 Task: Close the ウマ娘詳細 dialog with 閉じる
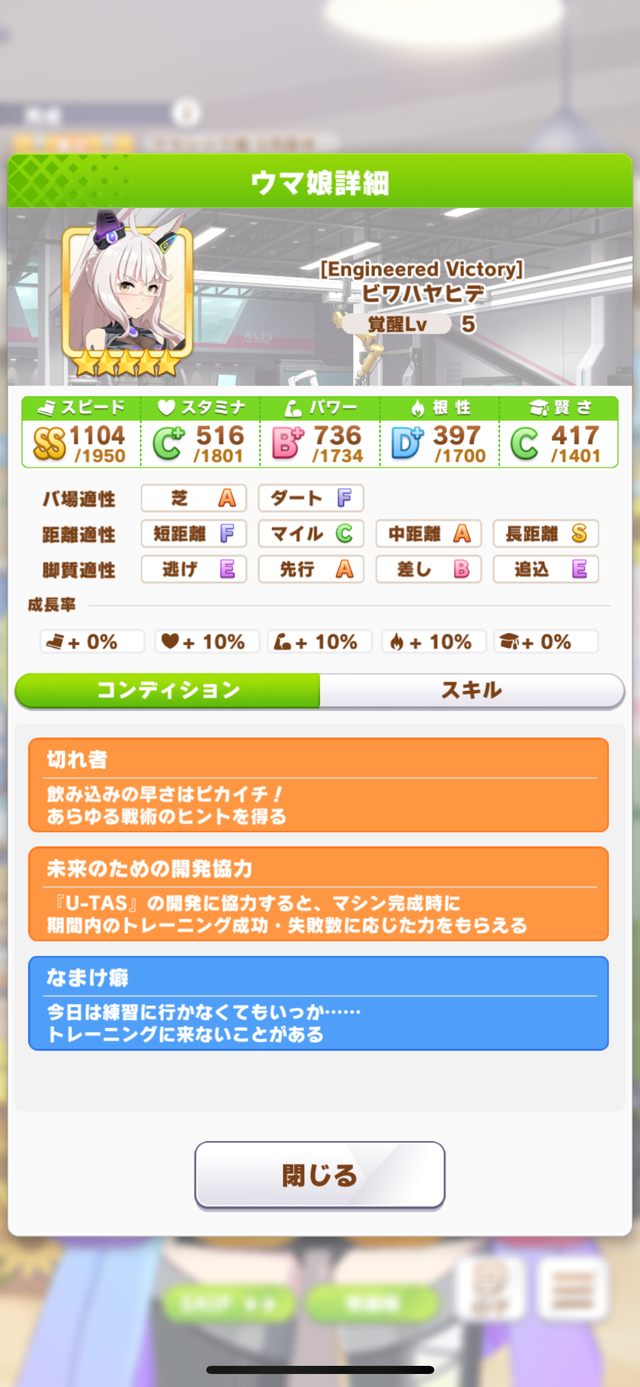(x=319, y=1175)
